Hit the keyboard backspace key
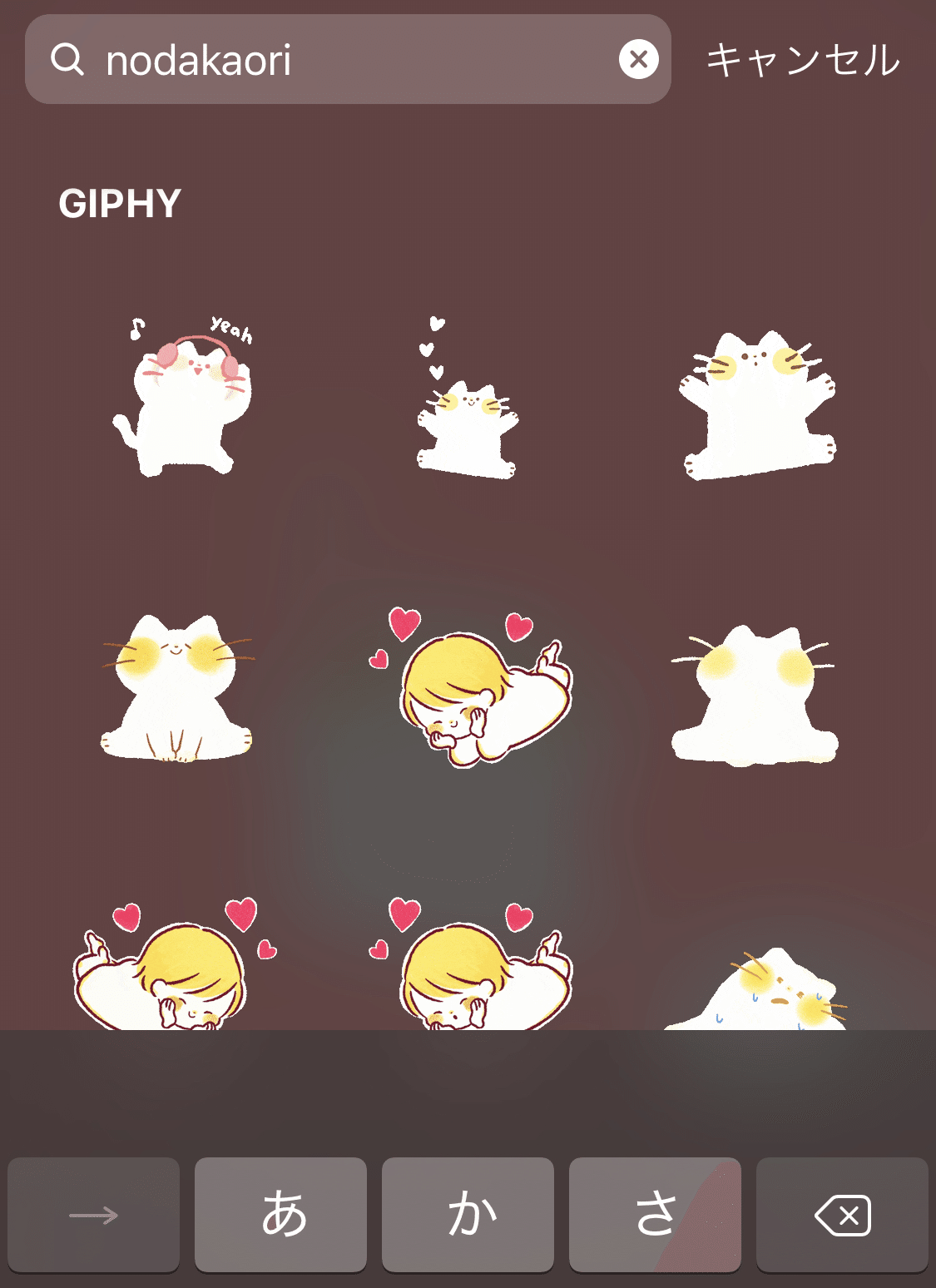This screenshot has width=936, height=1288. (x=842, y=1215)
